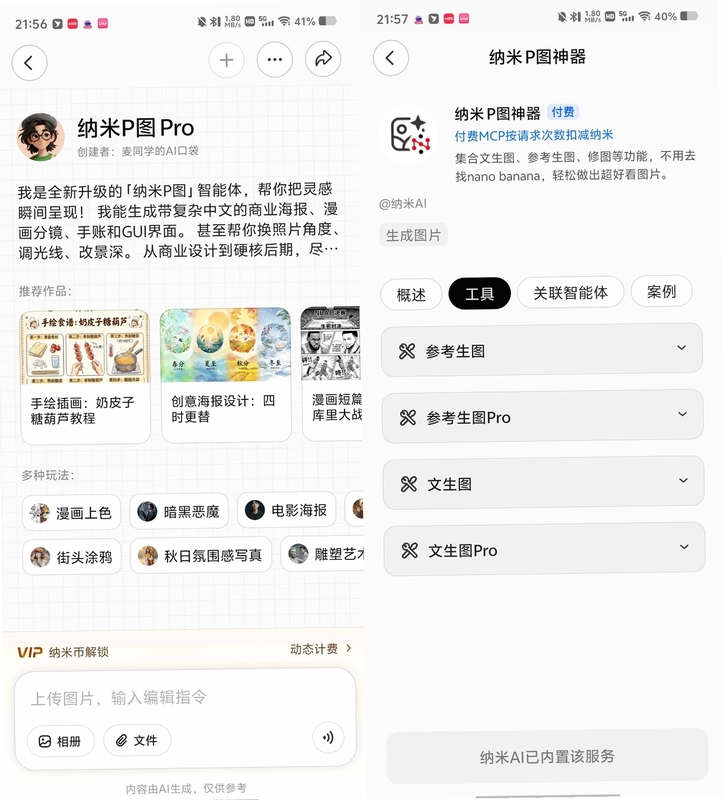Switch to the 概述 tab

point(411,294)
